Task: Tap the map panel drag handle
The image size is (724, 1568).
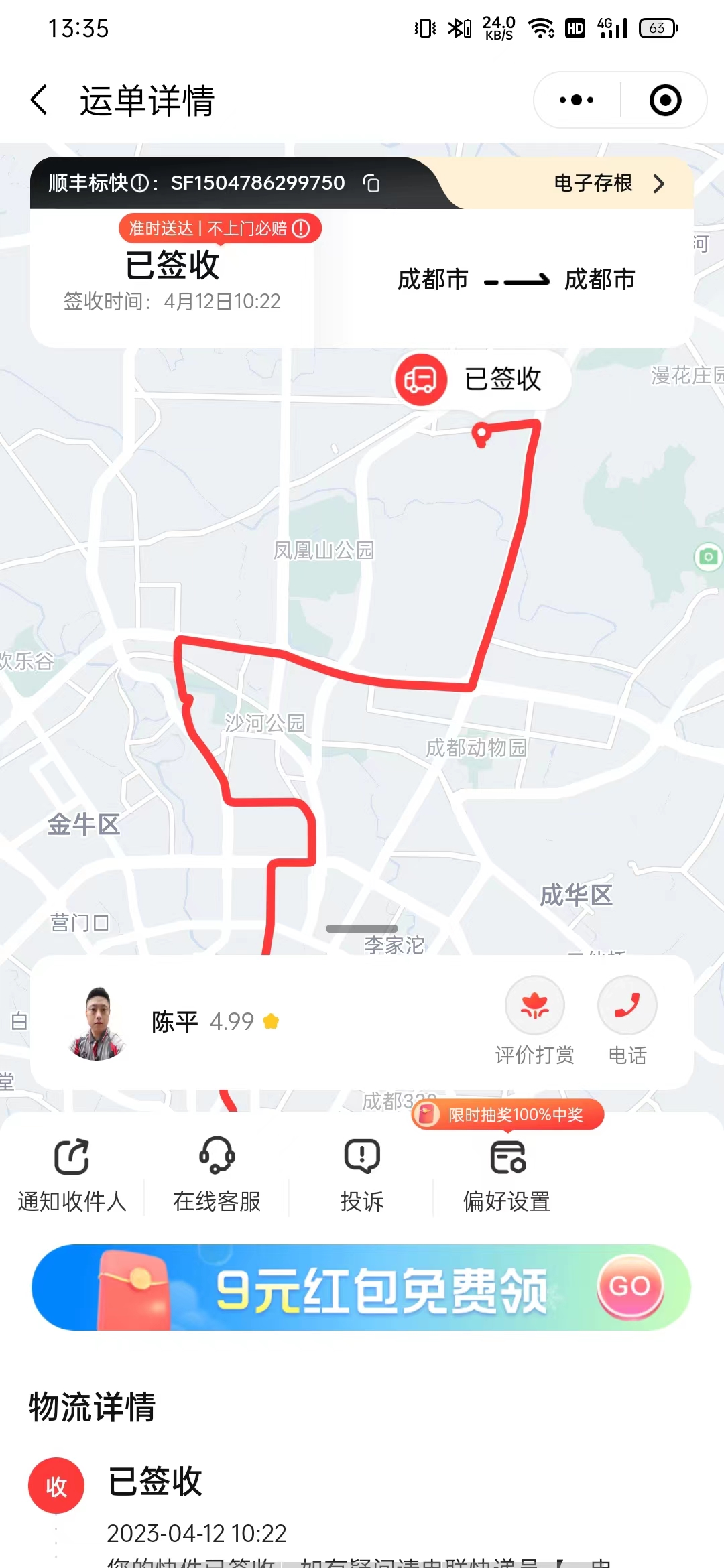Action: coord(362,929)
